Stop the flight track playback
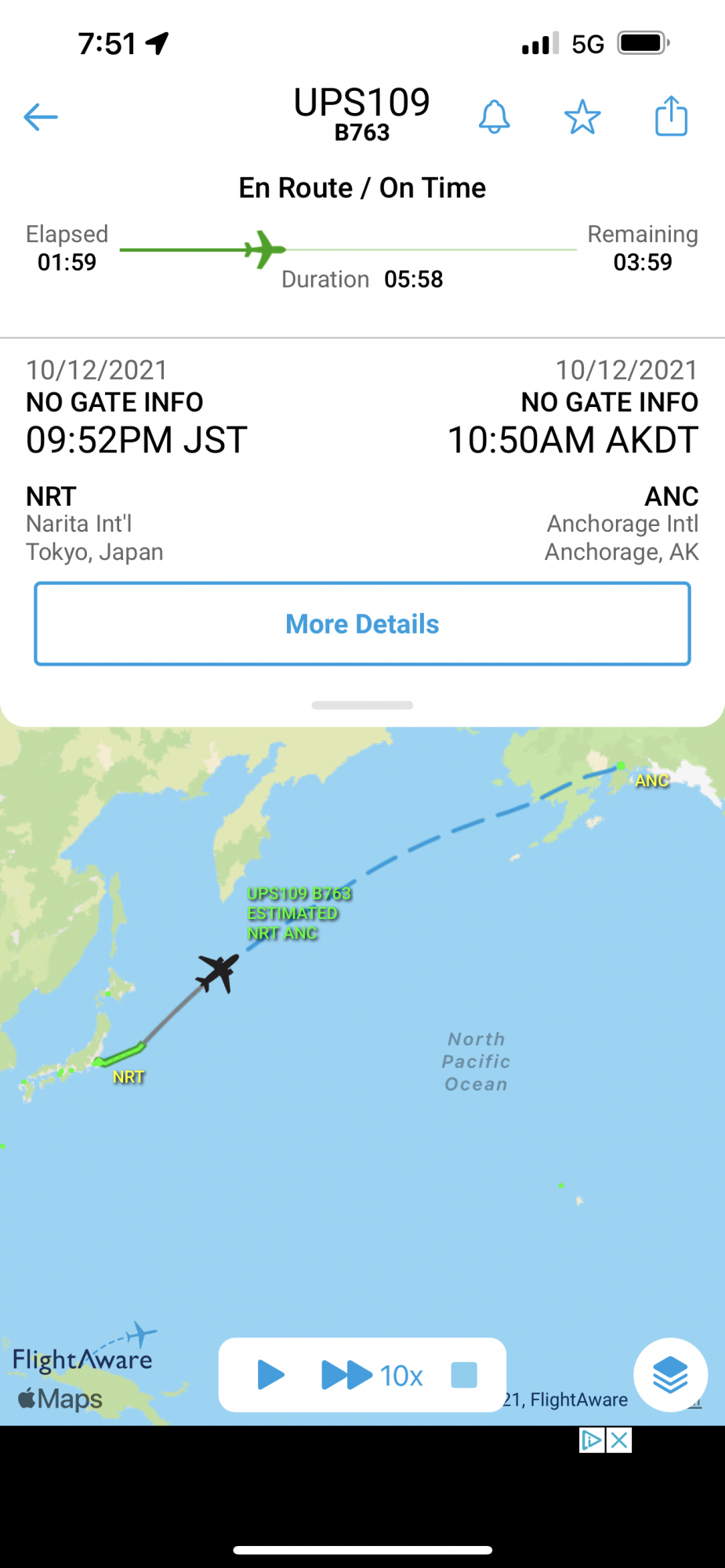725x1568 pixels. (464, 1374)
